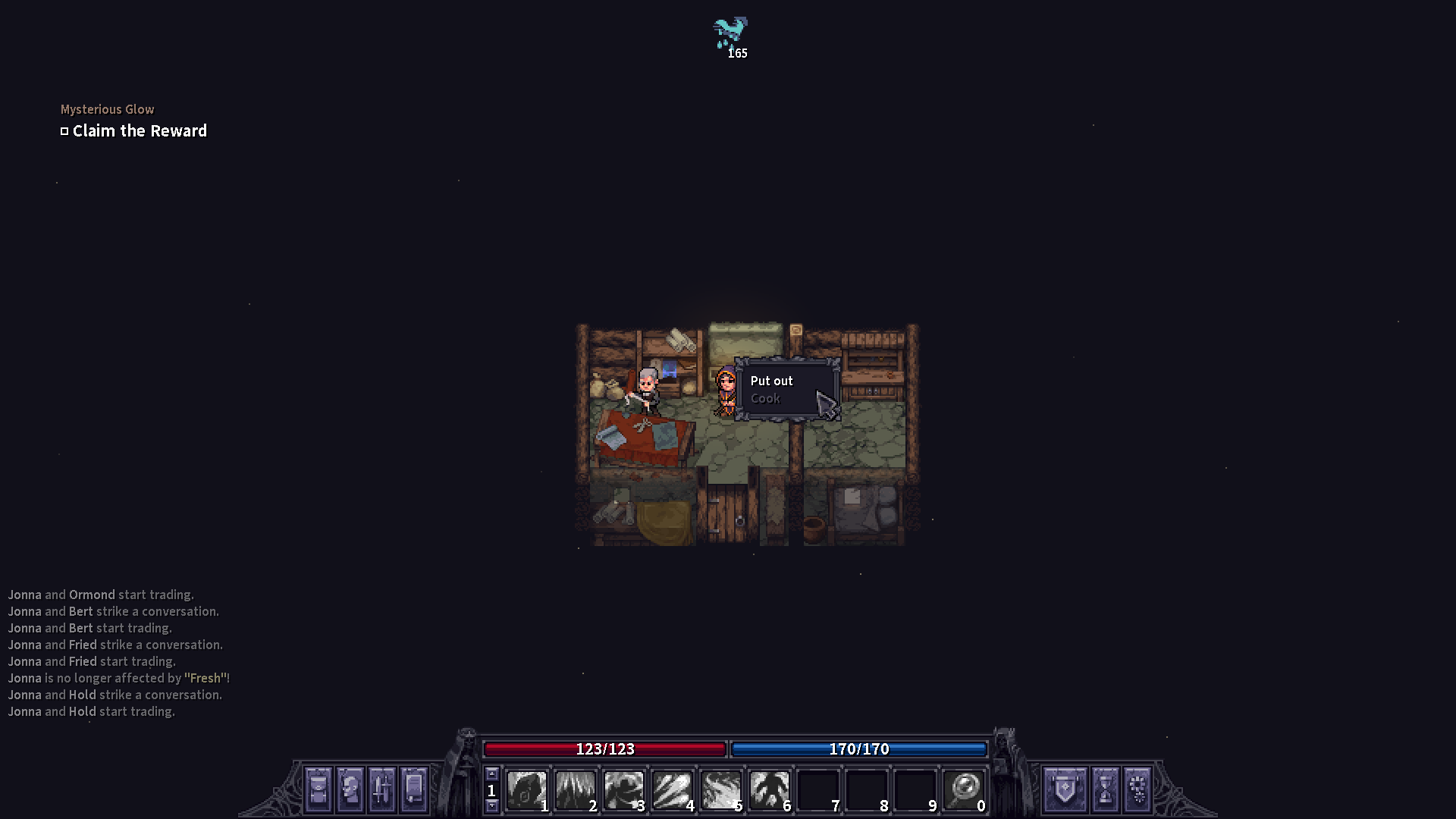Screen dimensions: 1456x819
Task: Select Put out in the context menu
Action: (771, 381)
